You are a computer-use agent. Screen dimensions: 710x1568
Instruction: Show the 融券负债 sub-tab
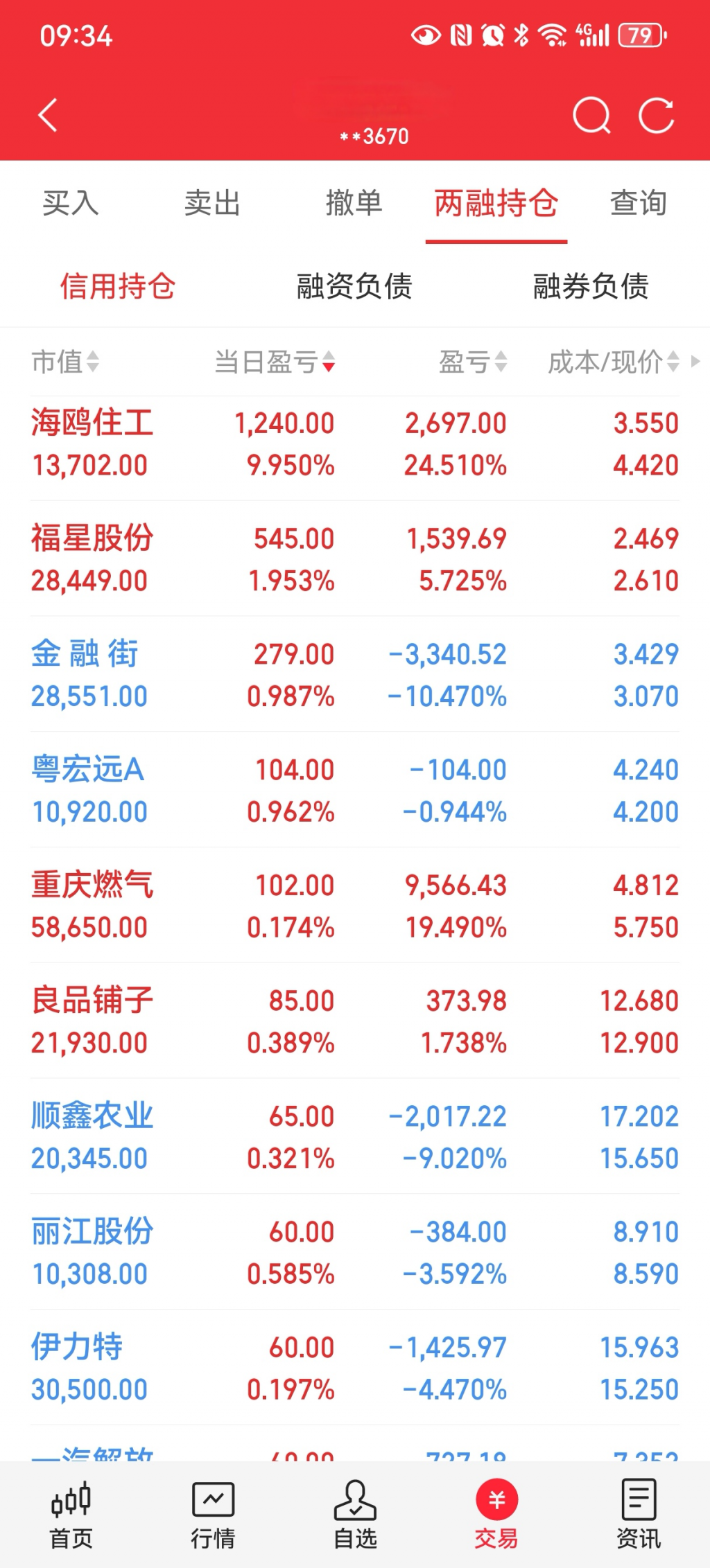[x=591, y=286]
